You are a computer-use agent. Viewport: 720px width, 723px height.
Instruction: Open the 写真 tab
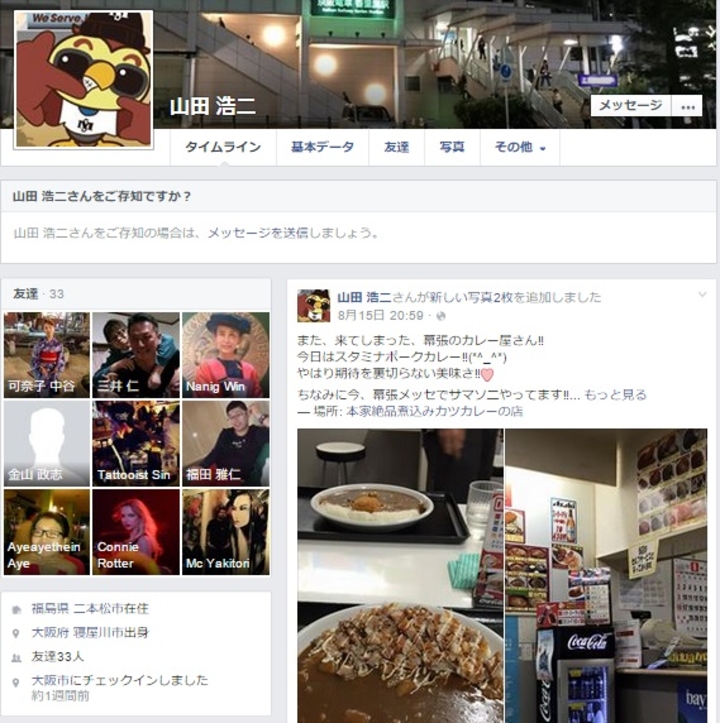pos(452,147)
